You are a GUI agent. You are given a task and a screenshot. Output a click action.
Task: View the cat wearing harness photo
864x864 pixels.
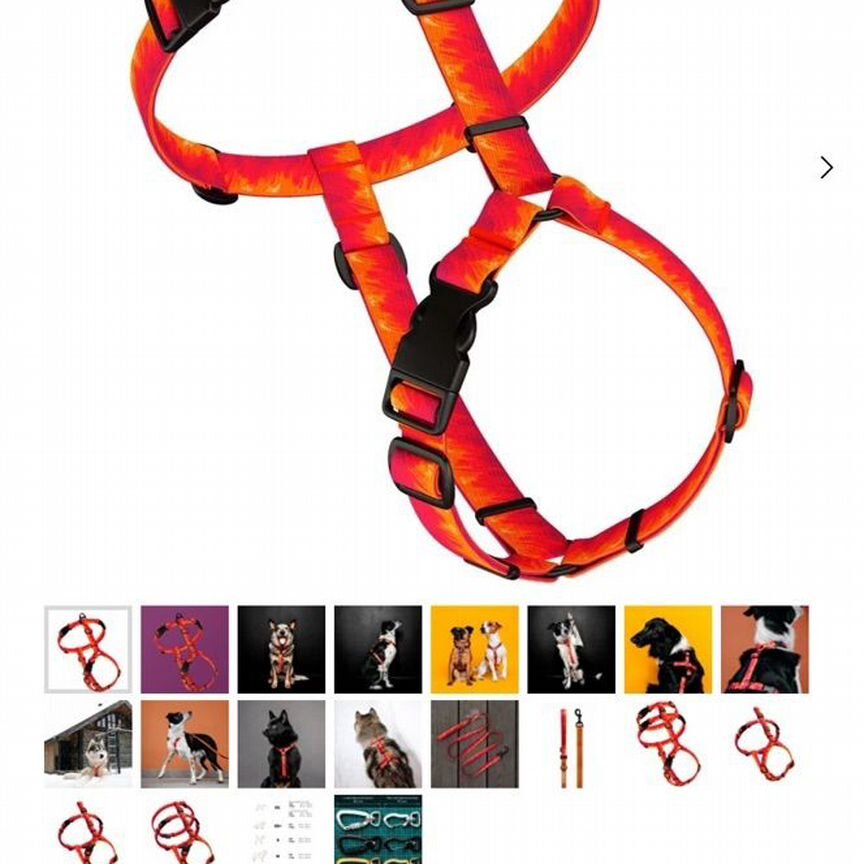378,743
